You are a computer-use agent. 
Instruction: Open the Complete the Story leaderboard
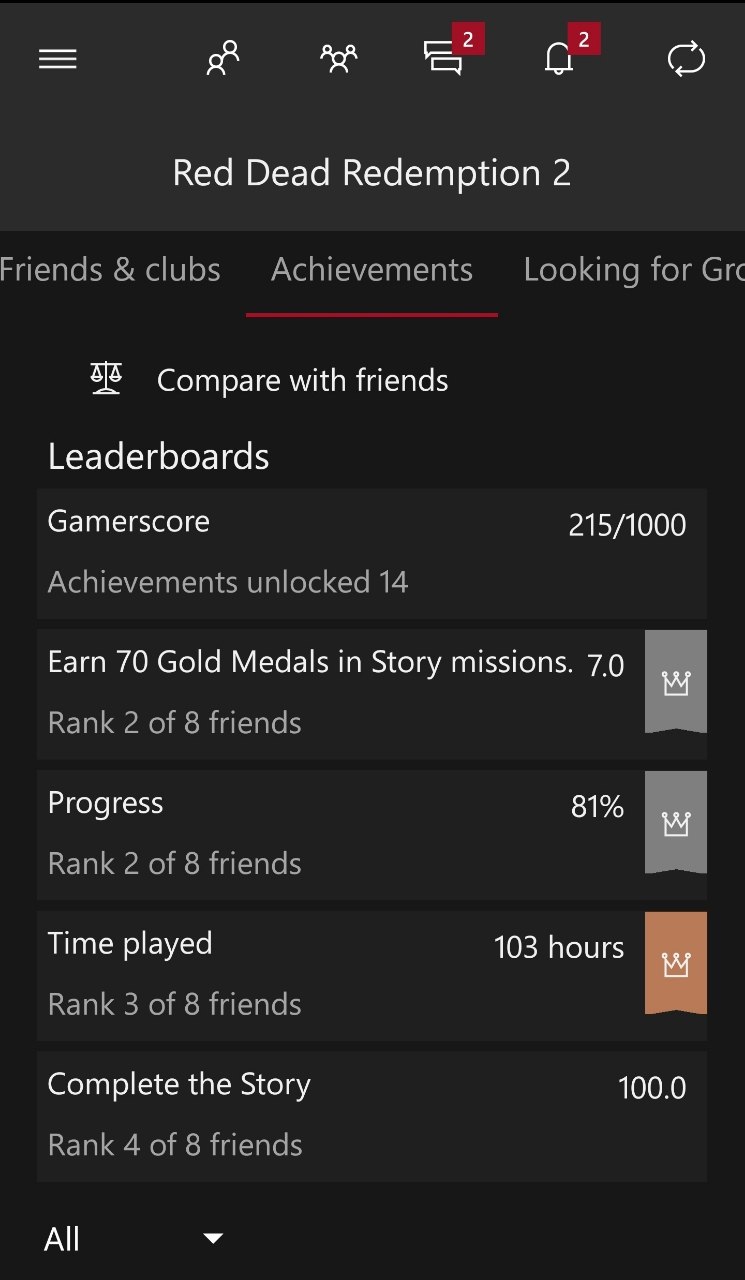pos(372,1116)
